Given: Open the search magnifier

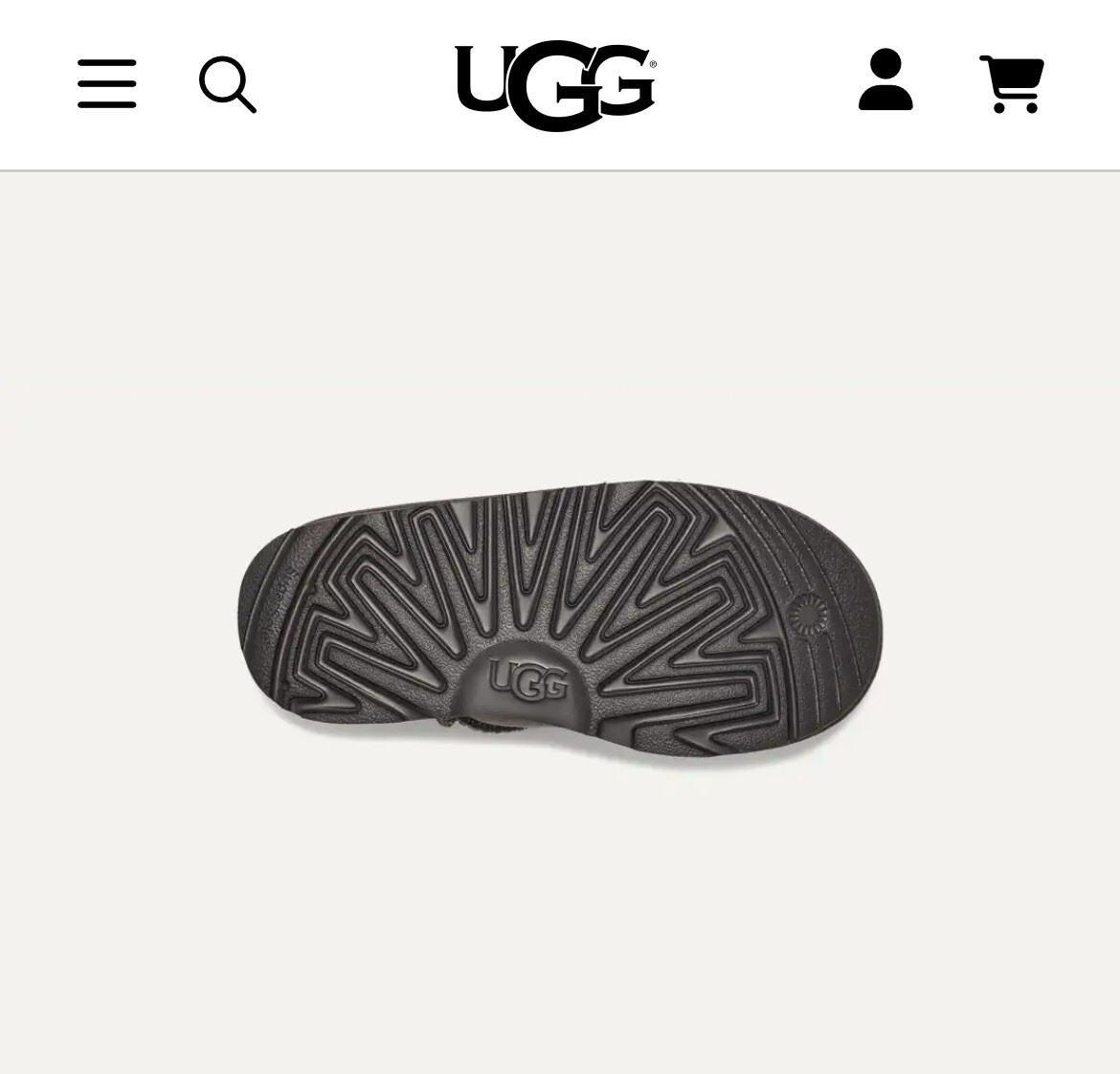Looking at the screenshot, I should [x=227, y=84].
